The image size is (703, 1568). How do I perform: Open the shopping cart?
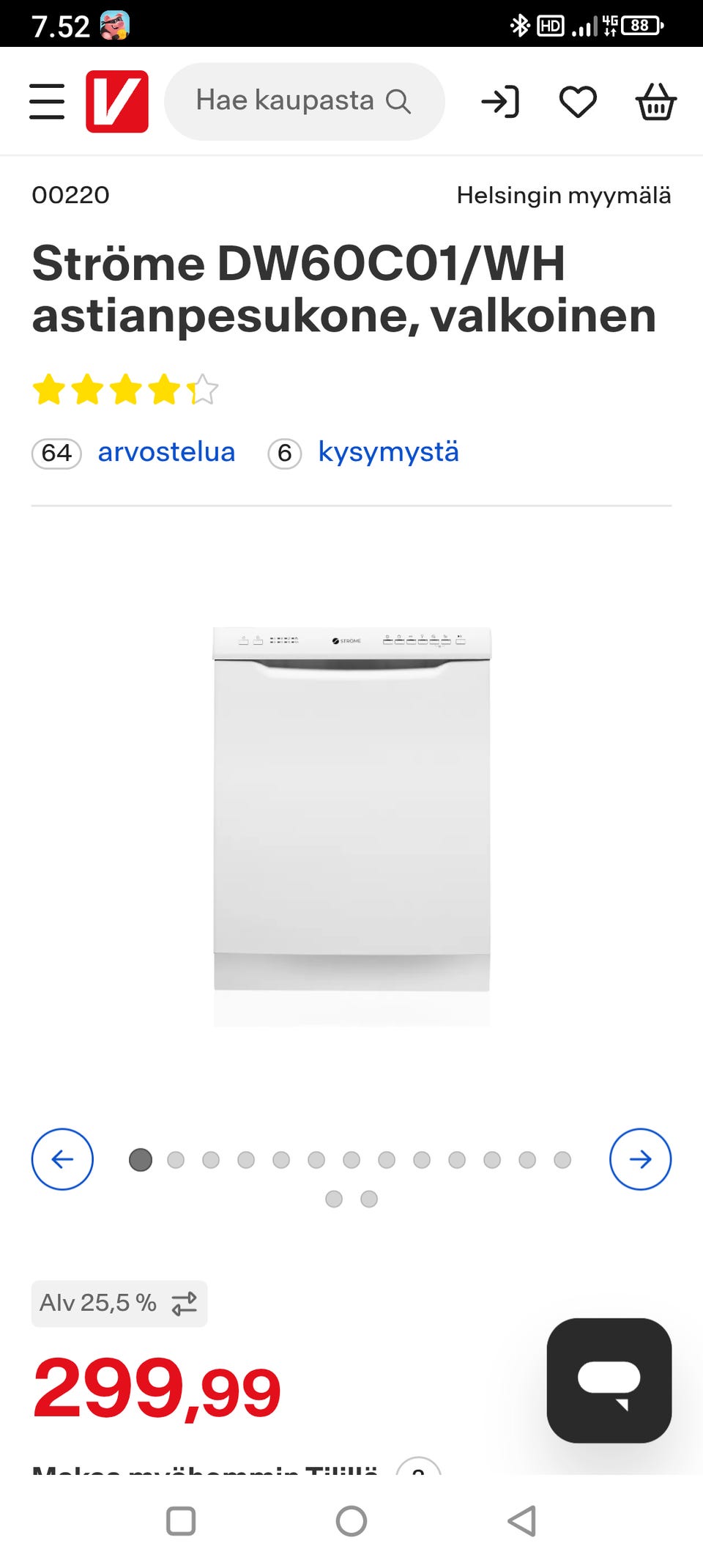click(x=655, y=101)
